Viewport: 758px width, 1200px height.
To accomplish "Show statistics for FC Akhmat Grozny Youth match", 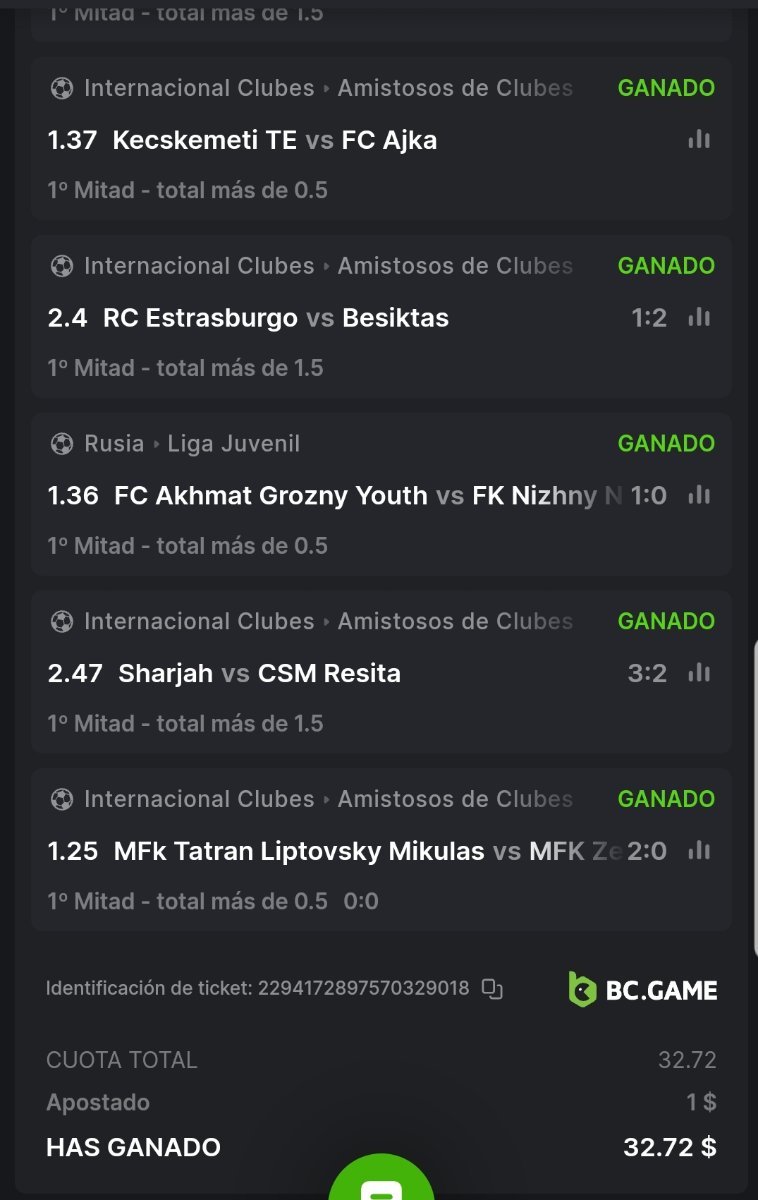I will (x=699, y=495).
